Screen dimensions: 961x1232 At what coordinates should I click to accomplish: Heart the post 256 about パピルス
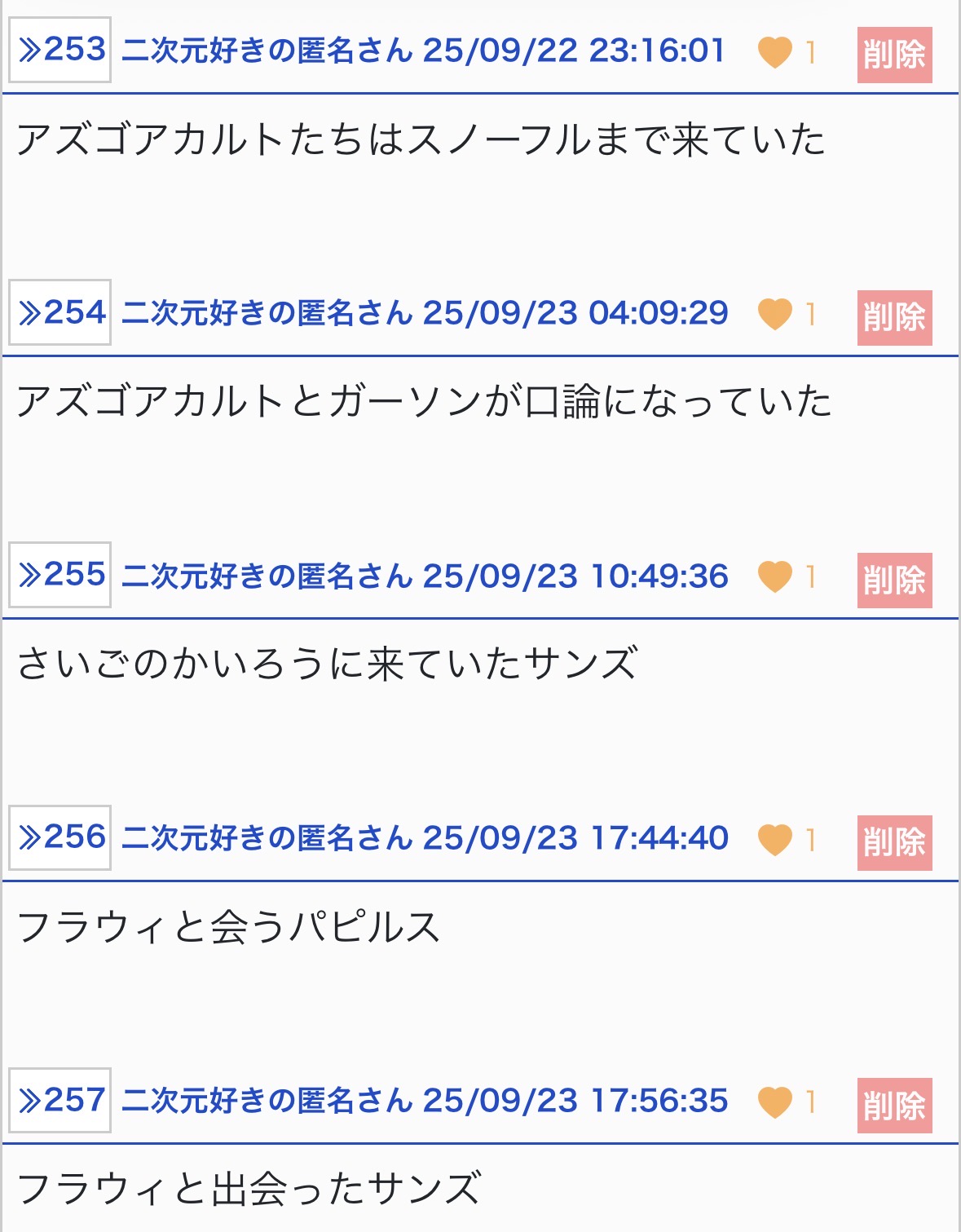(774, 840)
